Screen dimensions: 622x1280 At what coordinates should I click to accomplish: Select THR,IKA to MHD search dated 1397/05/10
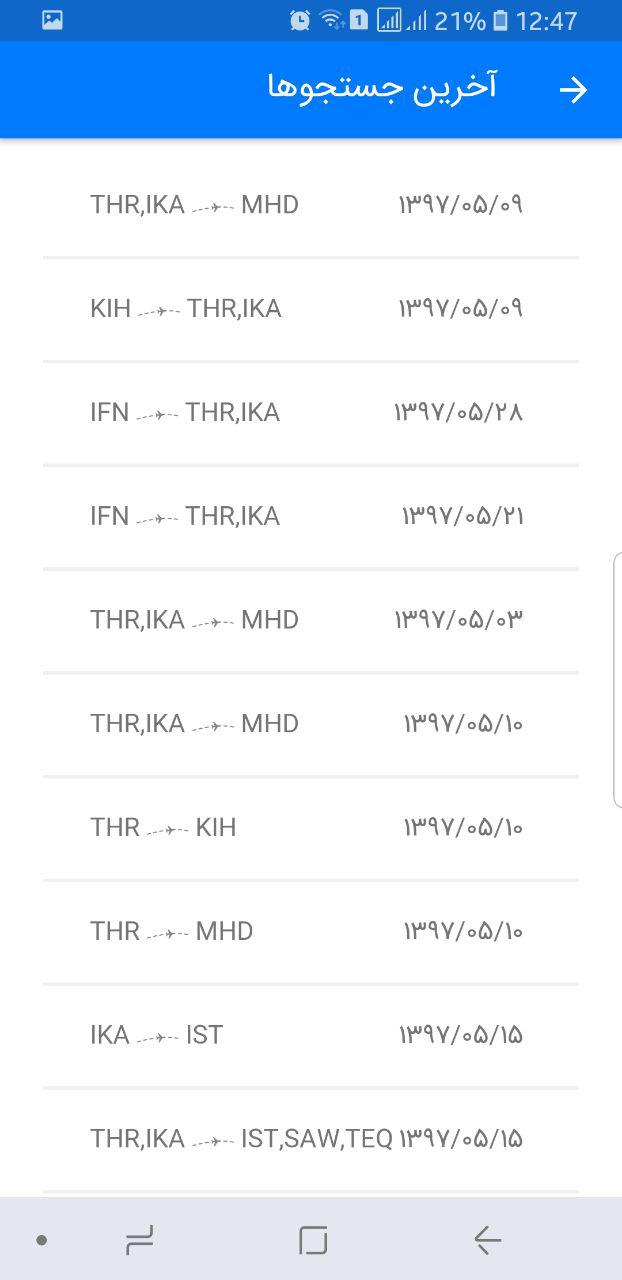tap(310, 725)
